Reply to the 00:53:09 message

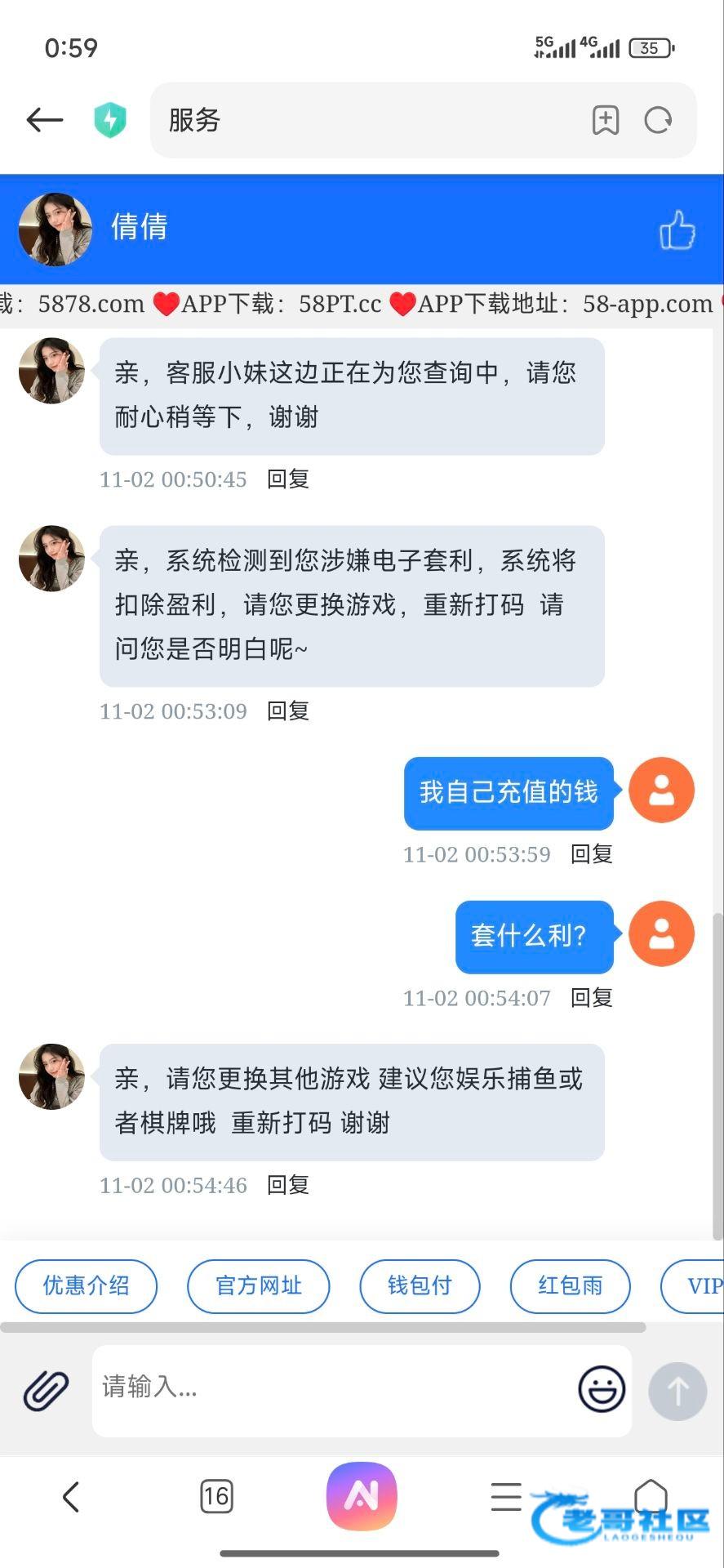click(x=288, y=710)
